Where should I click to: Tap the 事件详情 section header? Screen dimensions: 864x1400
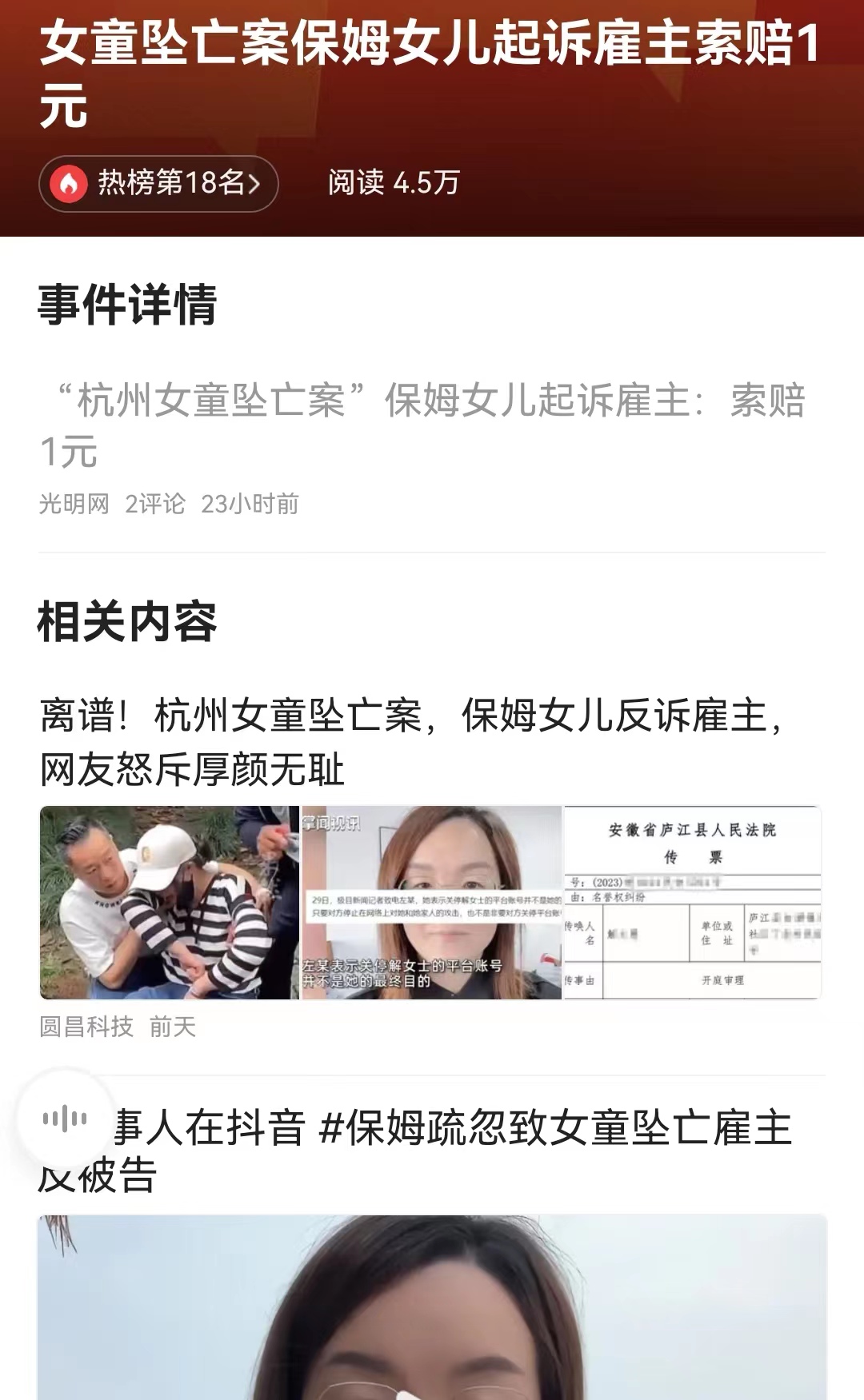[128, 305]
